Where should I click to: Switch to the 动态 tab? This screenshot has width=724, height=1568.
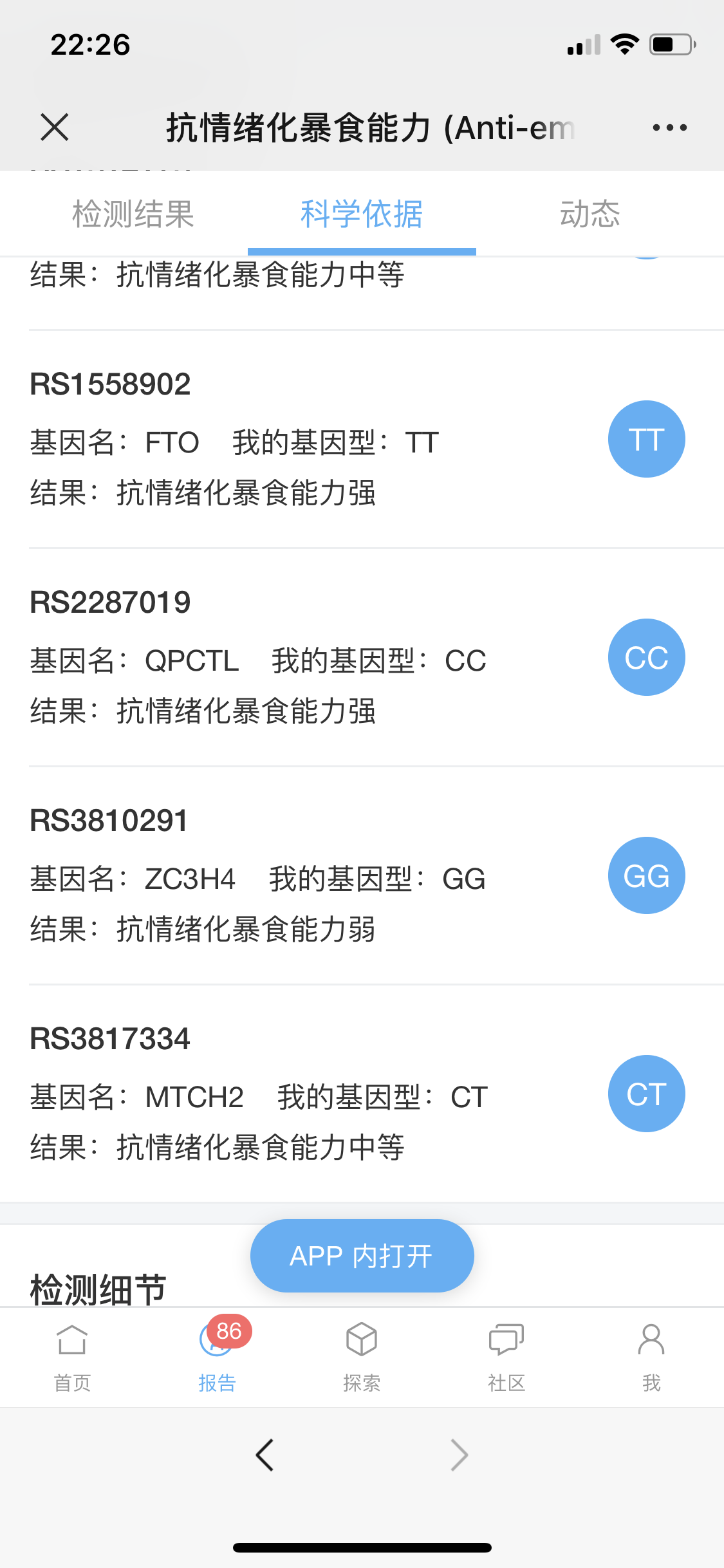(589, 214)
